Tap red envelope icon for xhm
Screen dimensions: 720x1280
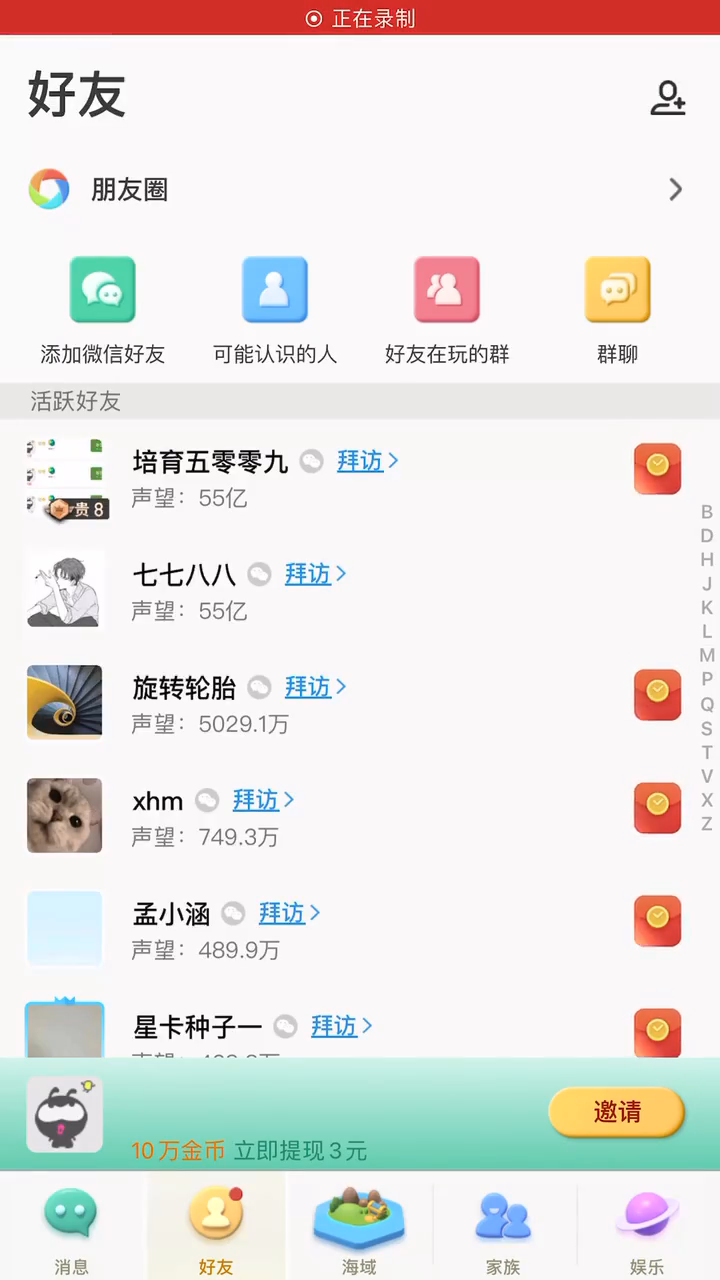(657, 807)
